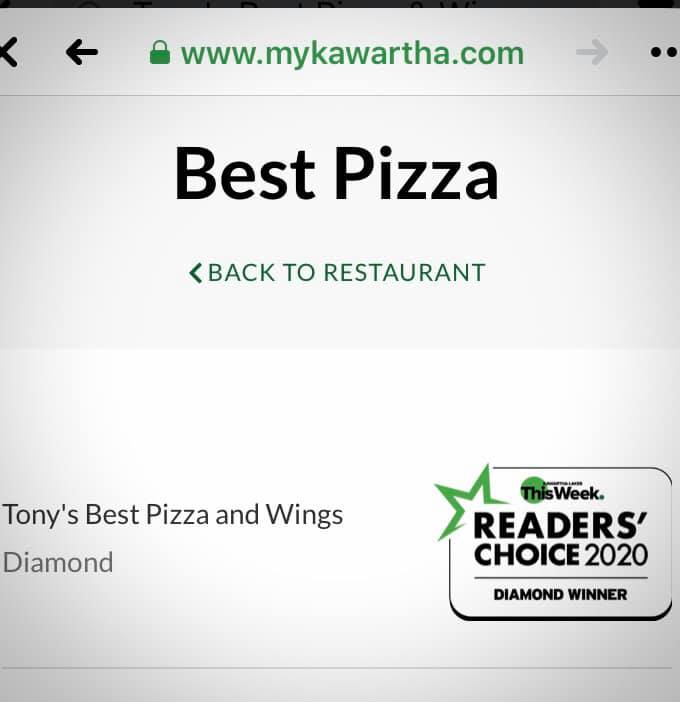
Task: Open Tony's Best Pizza and Wings listing
Action: tap(173, 515)
